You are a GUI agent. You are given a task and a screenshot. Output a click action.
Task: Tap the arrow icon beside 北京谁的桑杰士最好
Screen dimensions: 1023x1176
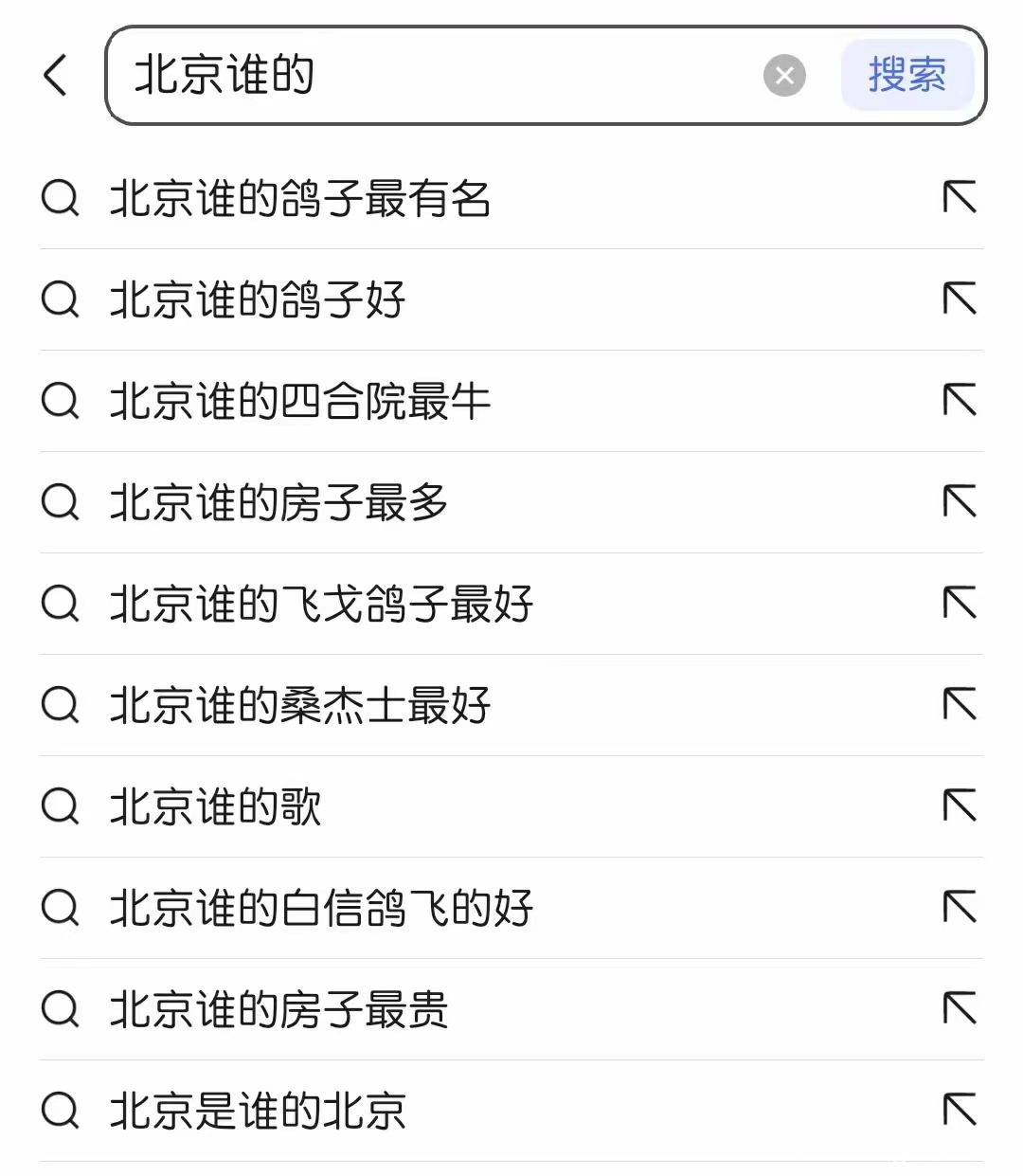tap(960, 705)
